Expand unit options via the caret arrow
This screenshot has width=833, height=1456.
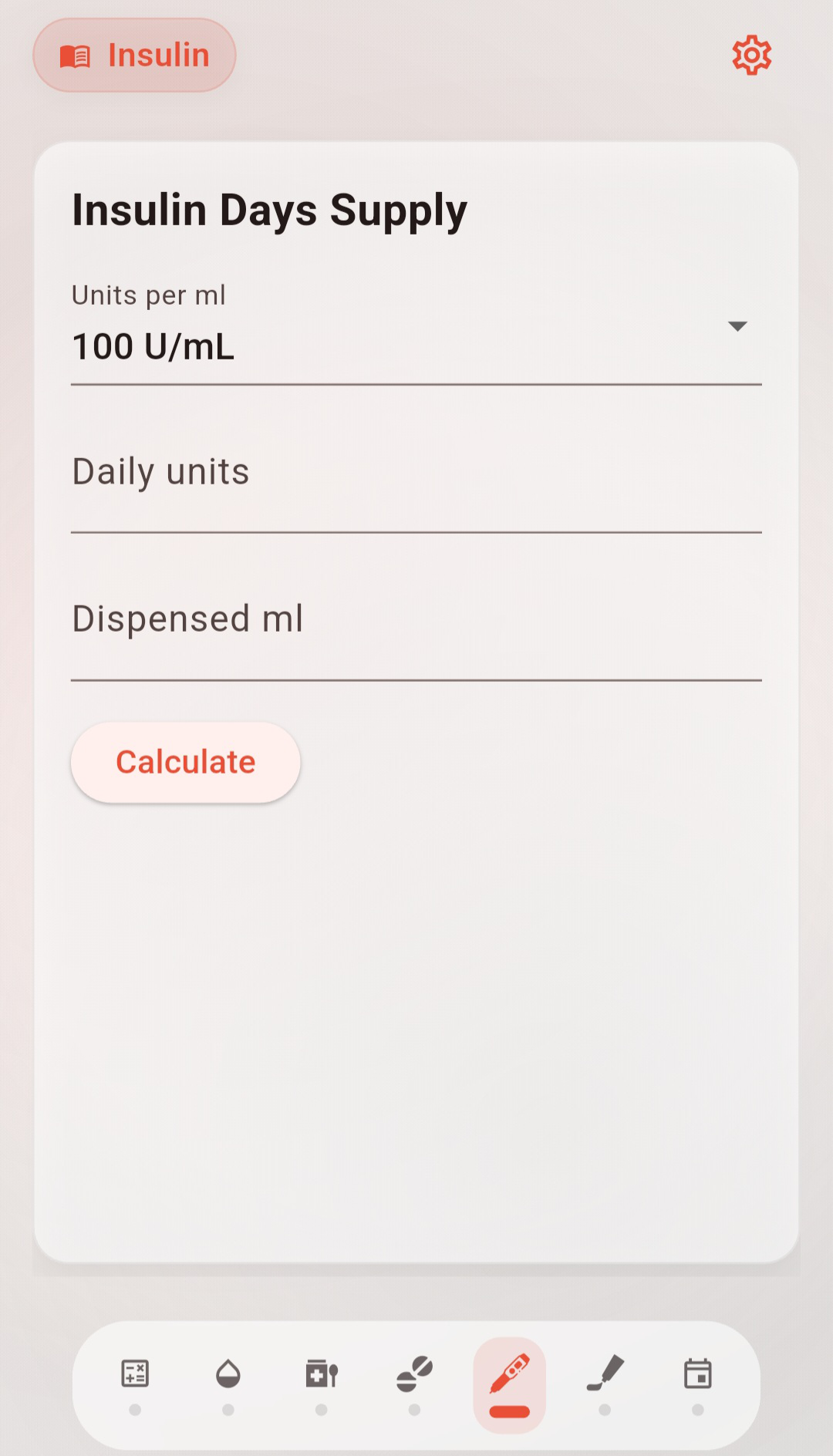pos(738,327)
